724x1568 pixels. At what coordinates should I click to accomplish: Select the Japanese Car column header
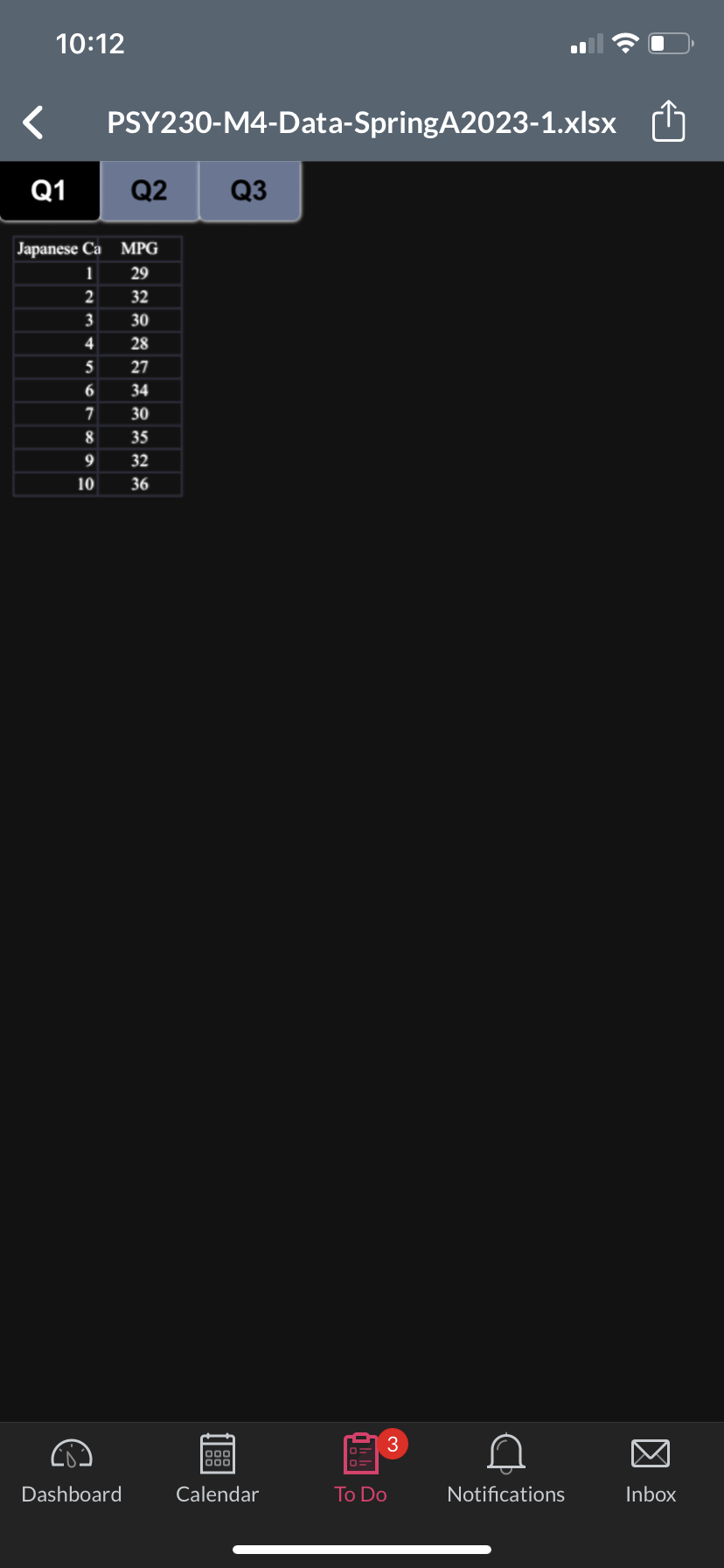(x=57, y=249)
